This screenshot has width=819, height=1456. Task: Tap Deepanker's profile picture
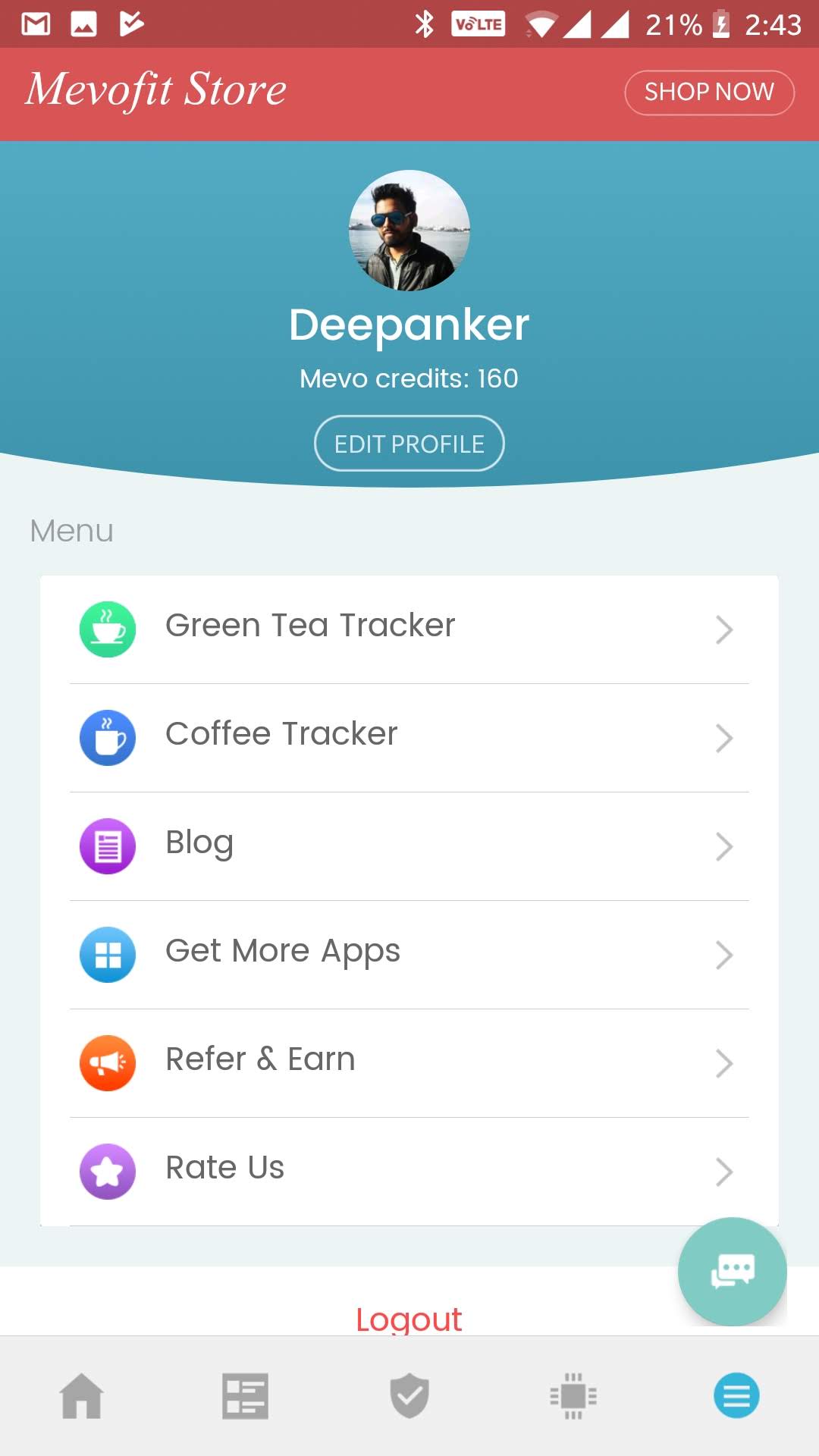tap(409, 231)
